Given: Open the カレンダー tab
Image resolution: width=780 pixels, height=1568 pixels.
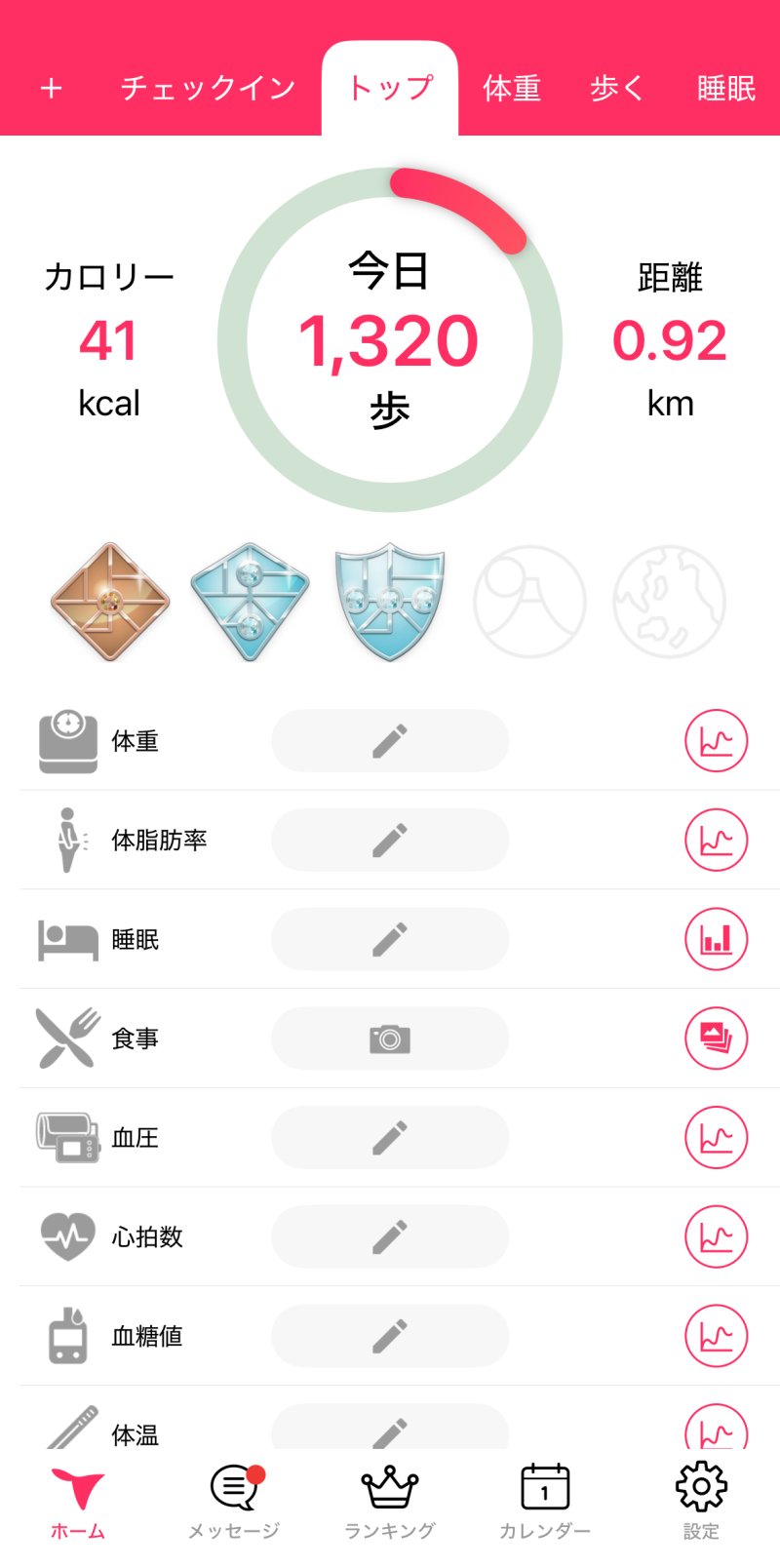Looking at the screenshot, I should [x=545, y=1501].
